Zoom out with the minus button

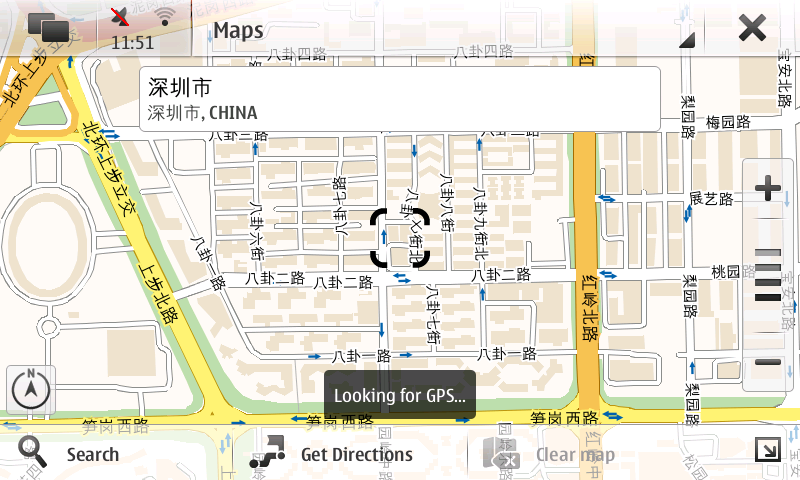point(767,362)
